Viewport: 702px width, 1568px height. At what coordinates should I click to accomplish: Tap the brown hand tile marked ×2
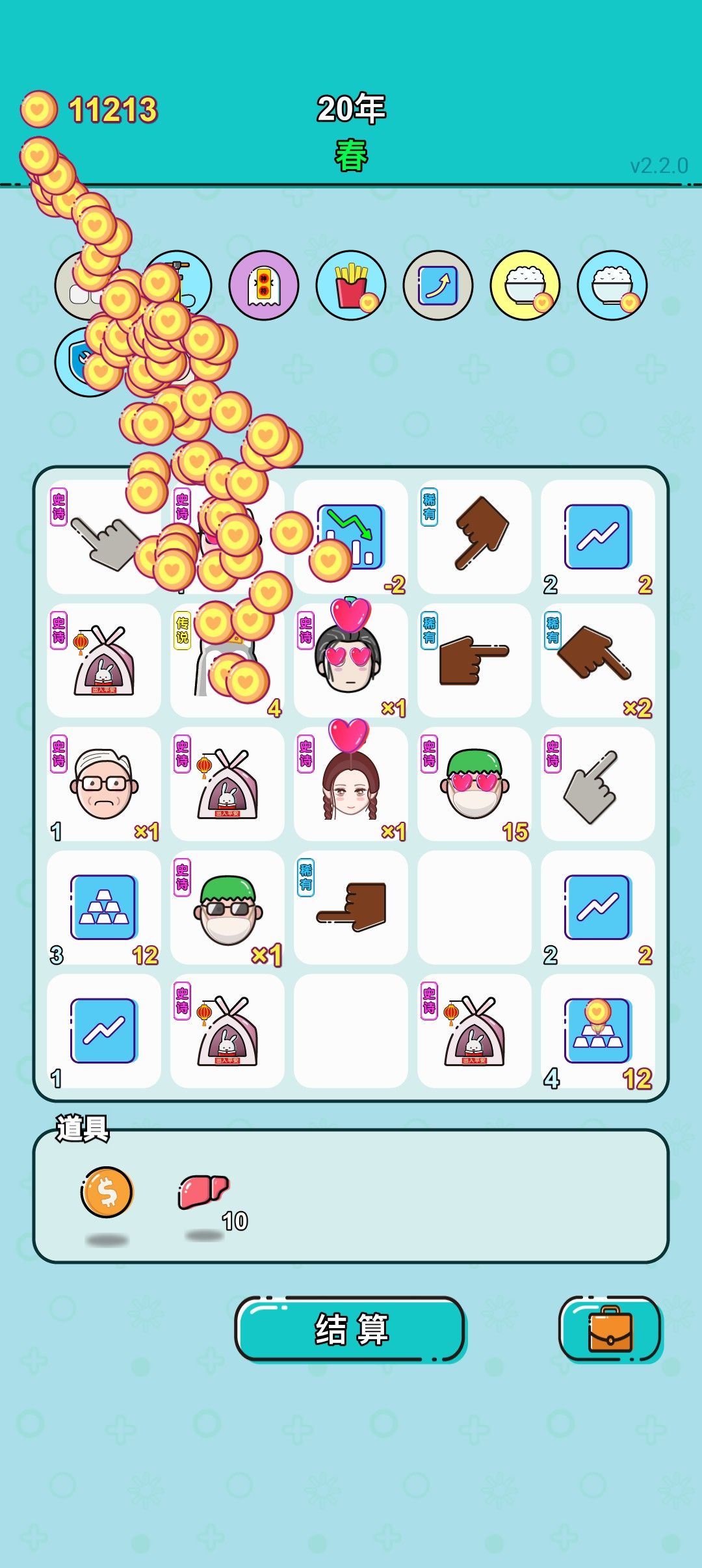pos(598,660)
